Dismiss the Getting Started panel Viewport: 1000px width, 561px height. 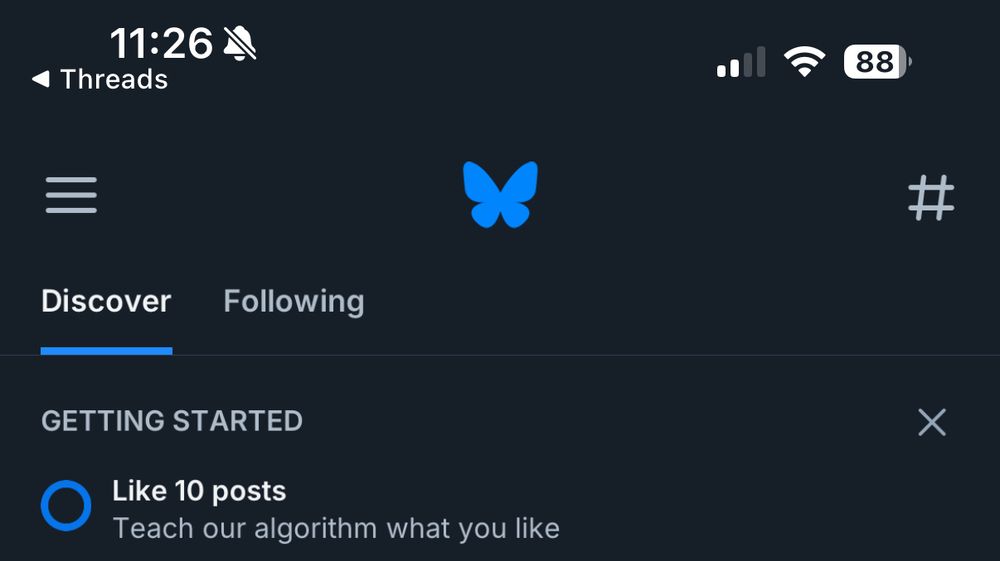(931, 422)
